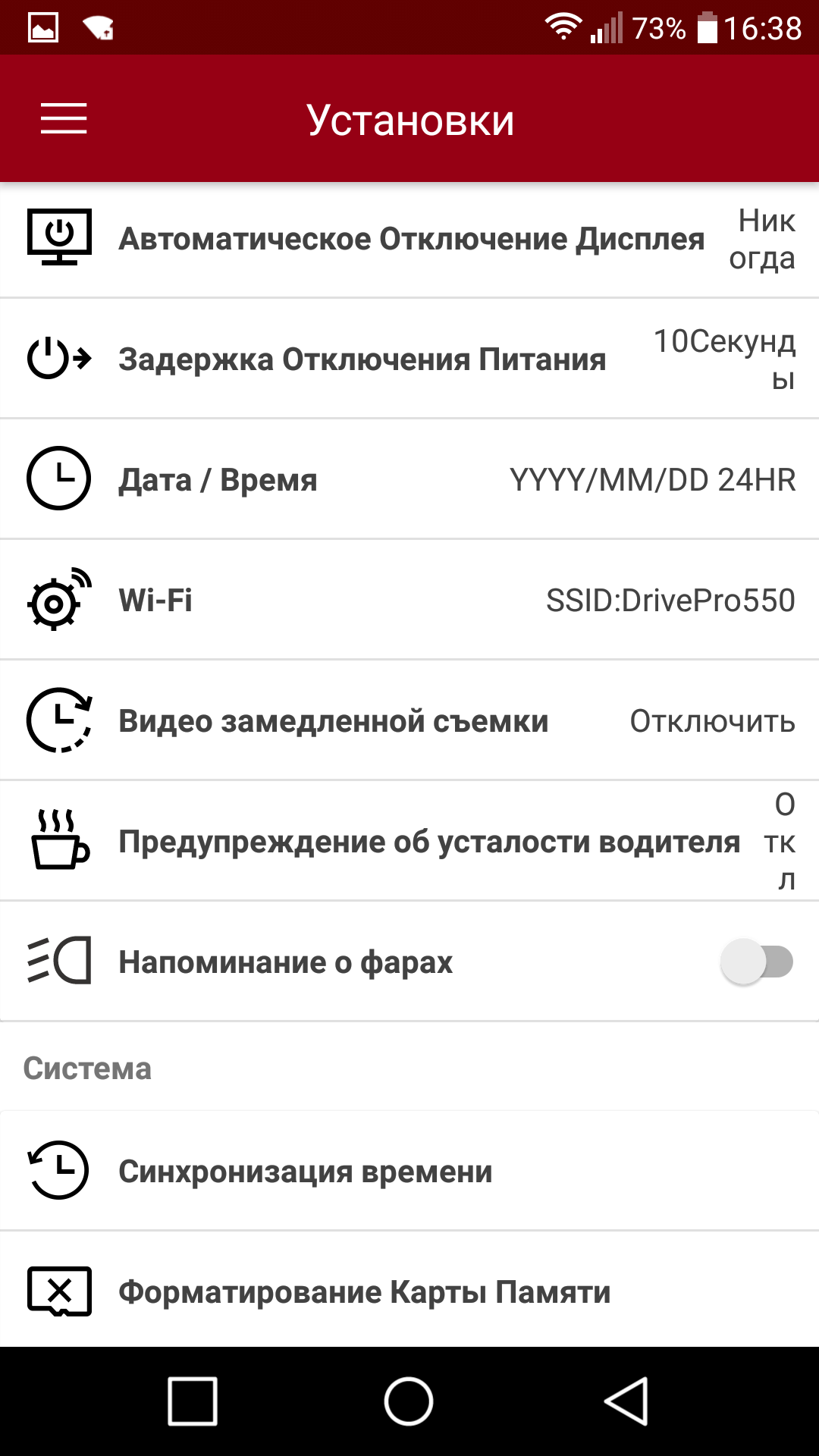Viewport: 819px width, 1456px height.
Task: Open the Wi-Fi SSID settings row
Action: tap(409, 601)
